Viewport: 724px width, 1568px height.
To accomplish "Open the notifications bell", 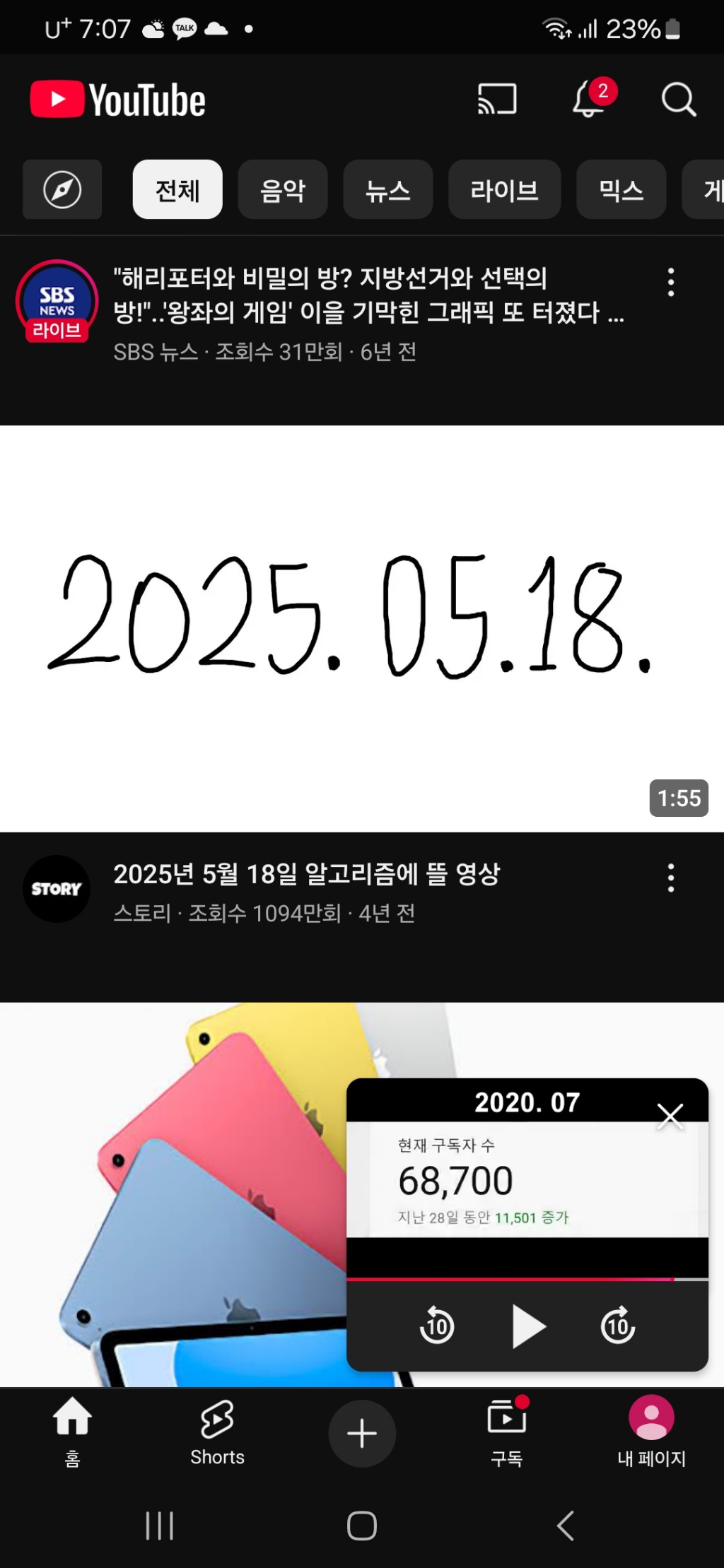I will coord(590,99).
